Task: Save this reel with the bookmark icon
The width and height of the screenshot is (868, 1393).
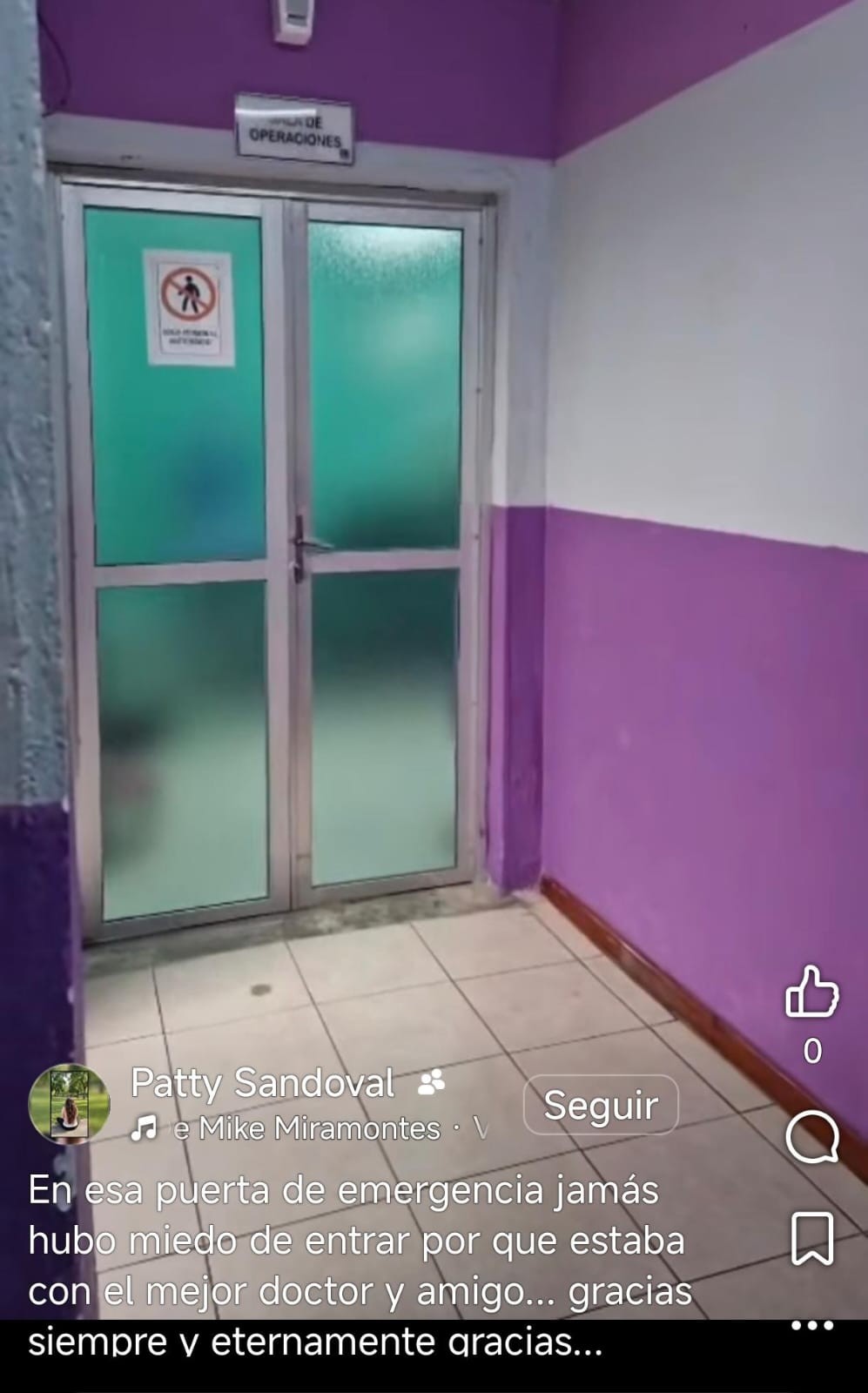Action: click(811, 1238)
